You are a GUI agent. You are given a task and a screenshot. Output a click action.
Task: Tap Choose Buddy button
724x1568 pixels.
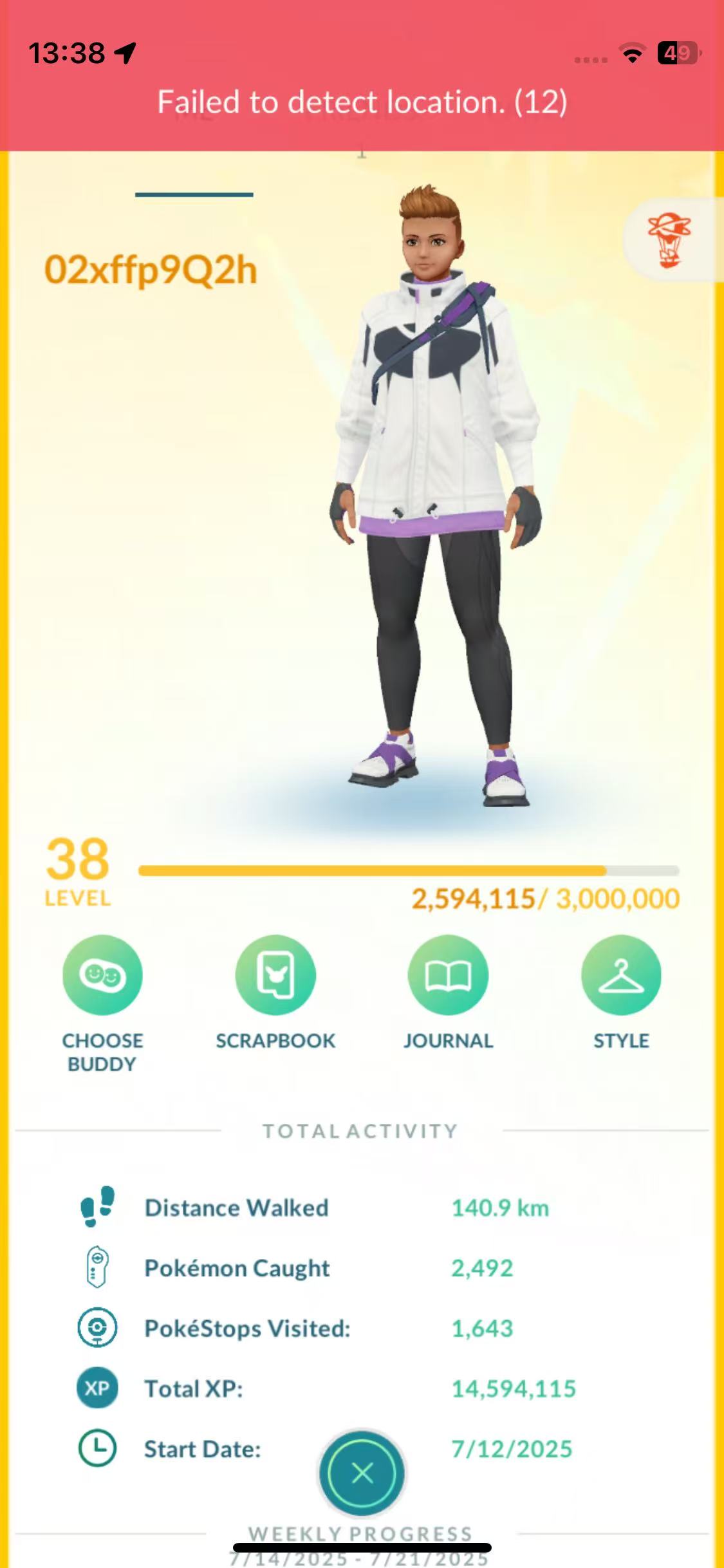click(x=102, y=975)
